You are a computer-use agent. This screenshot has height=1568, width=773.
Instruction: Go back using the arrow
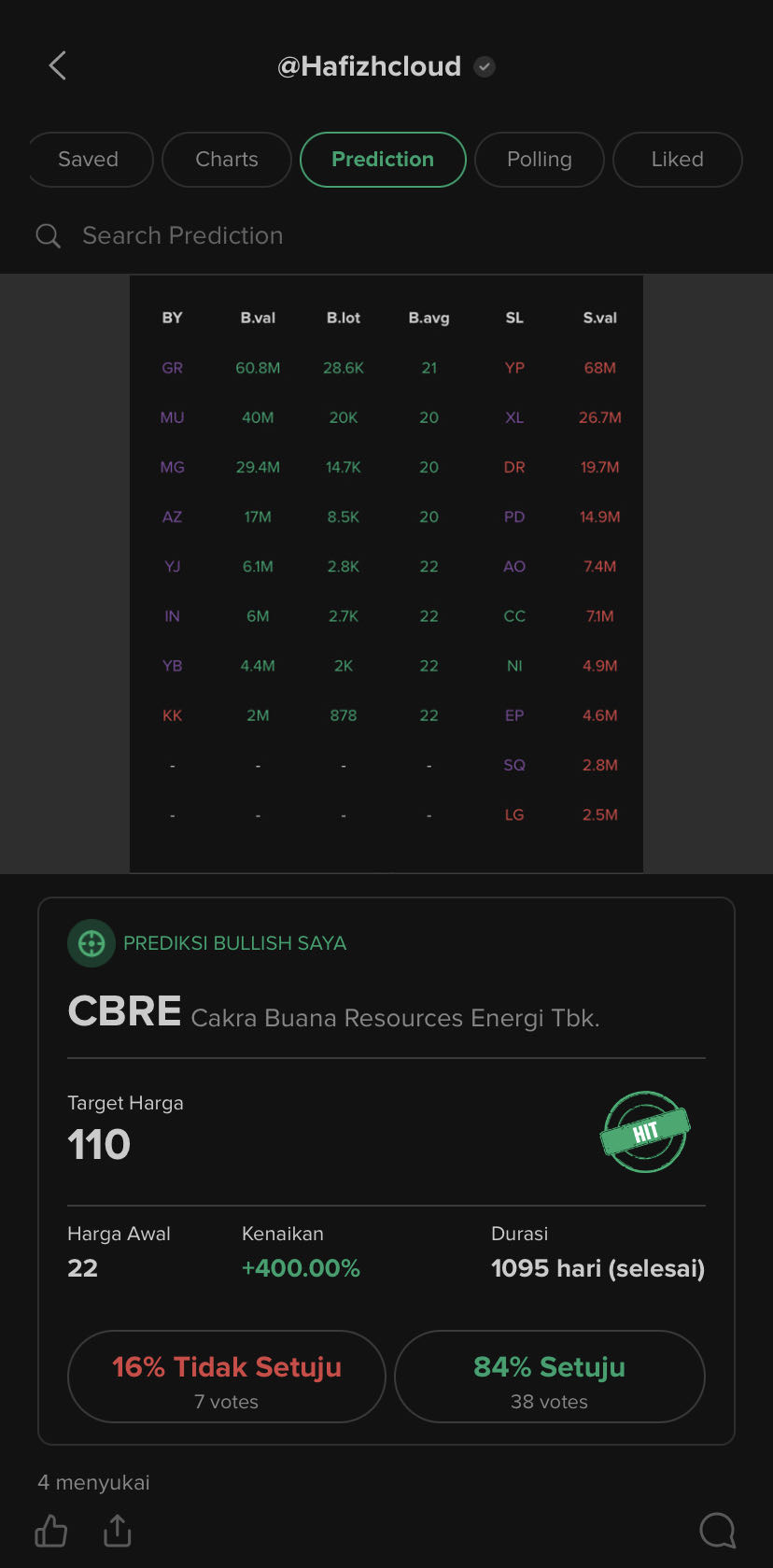point(57,66)
